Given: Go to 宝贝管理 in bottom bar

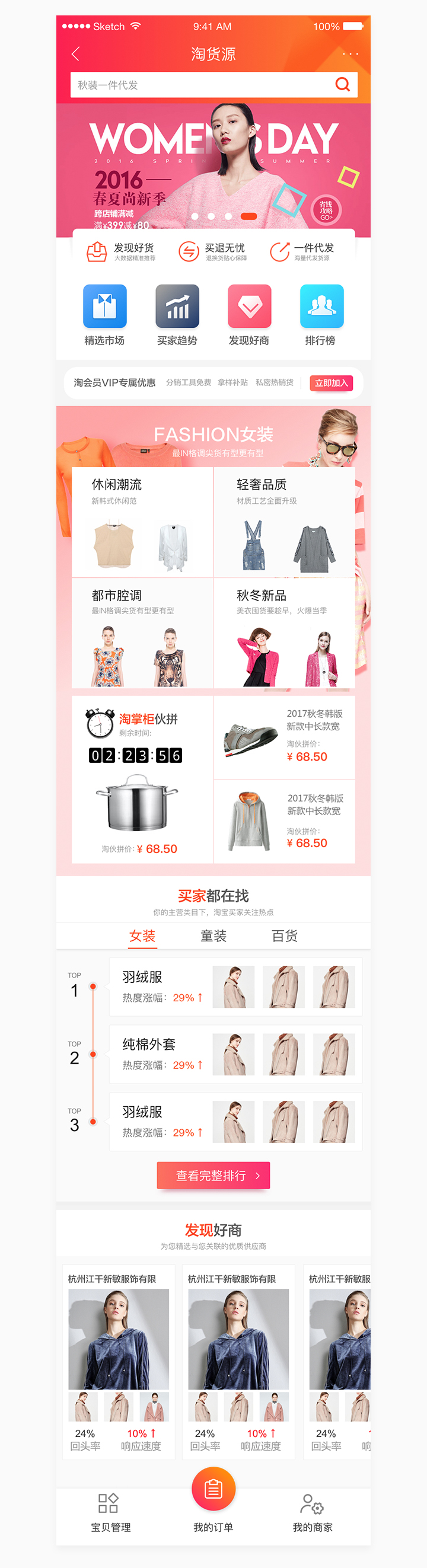Looking at the screenshot, I should tap(110, 1512).
